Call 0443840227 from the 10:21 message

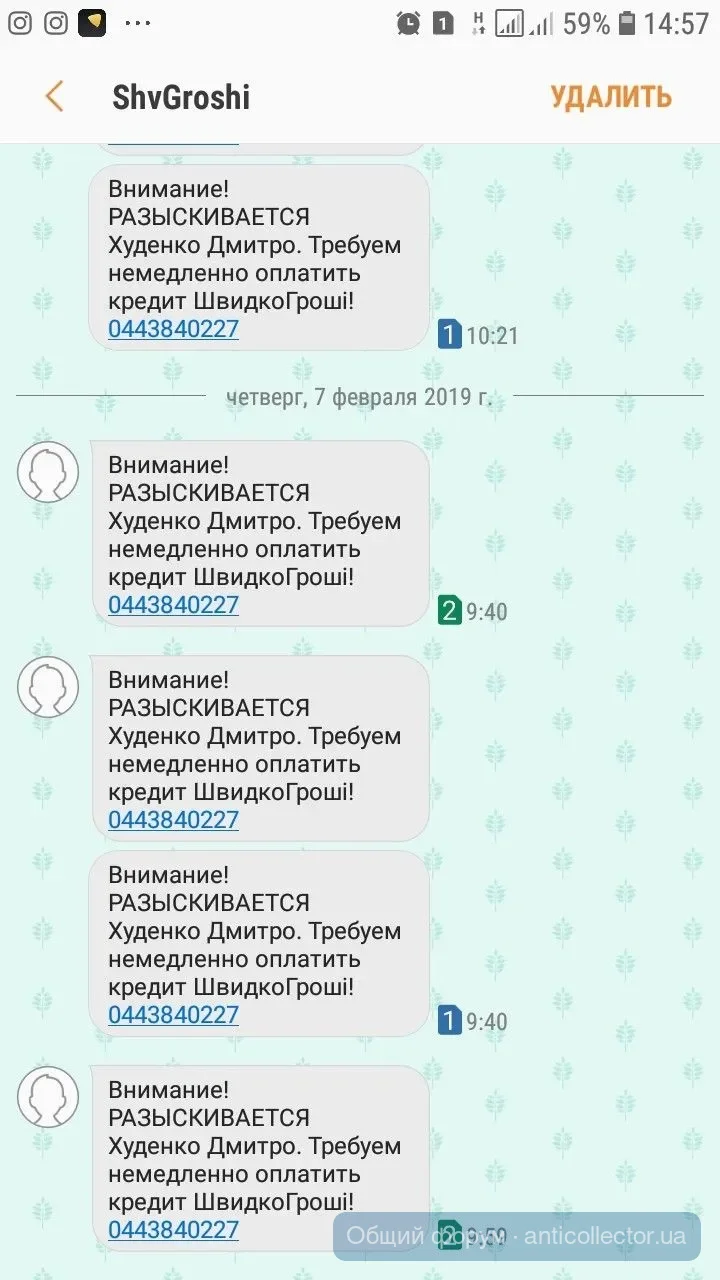173,329
